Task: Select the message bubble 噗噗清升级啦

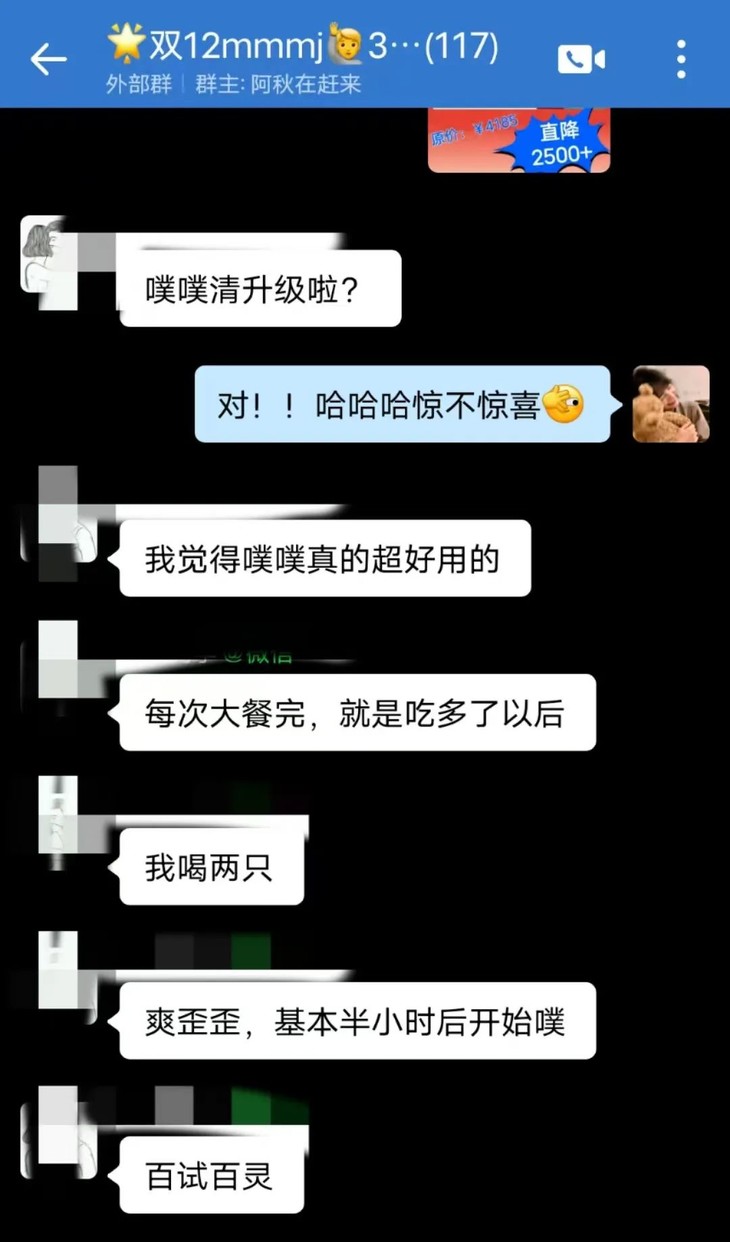Action: click(260, 288)
